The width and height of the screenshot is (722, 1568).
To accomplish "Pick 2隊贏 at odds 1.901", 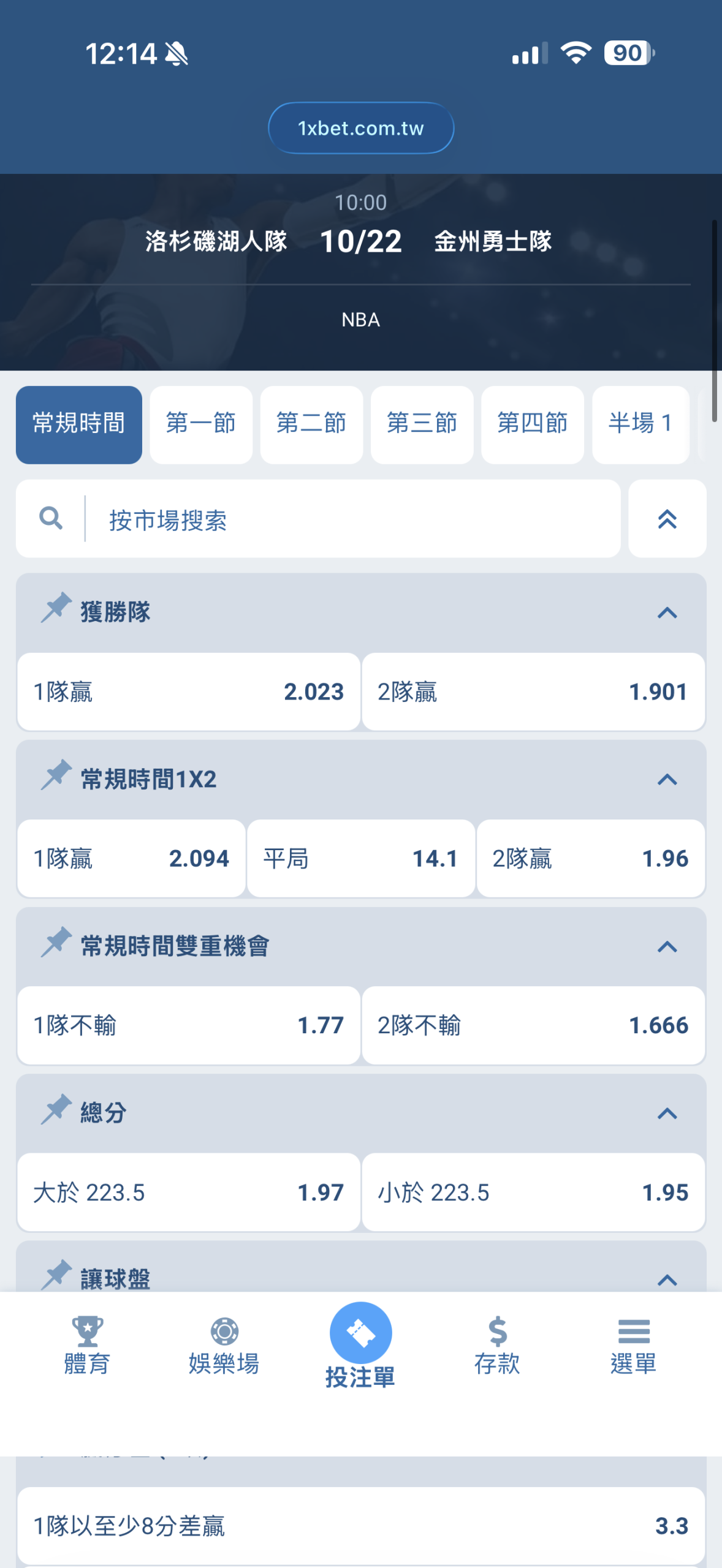I will point(533,692).
